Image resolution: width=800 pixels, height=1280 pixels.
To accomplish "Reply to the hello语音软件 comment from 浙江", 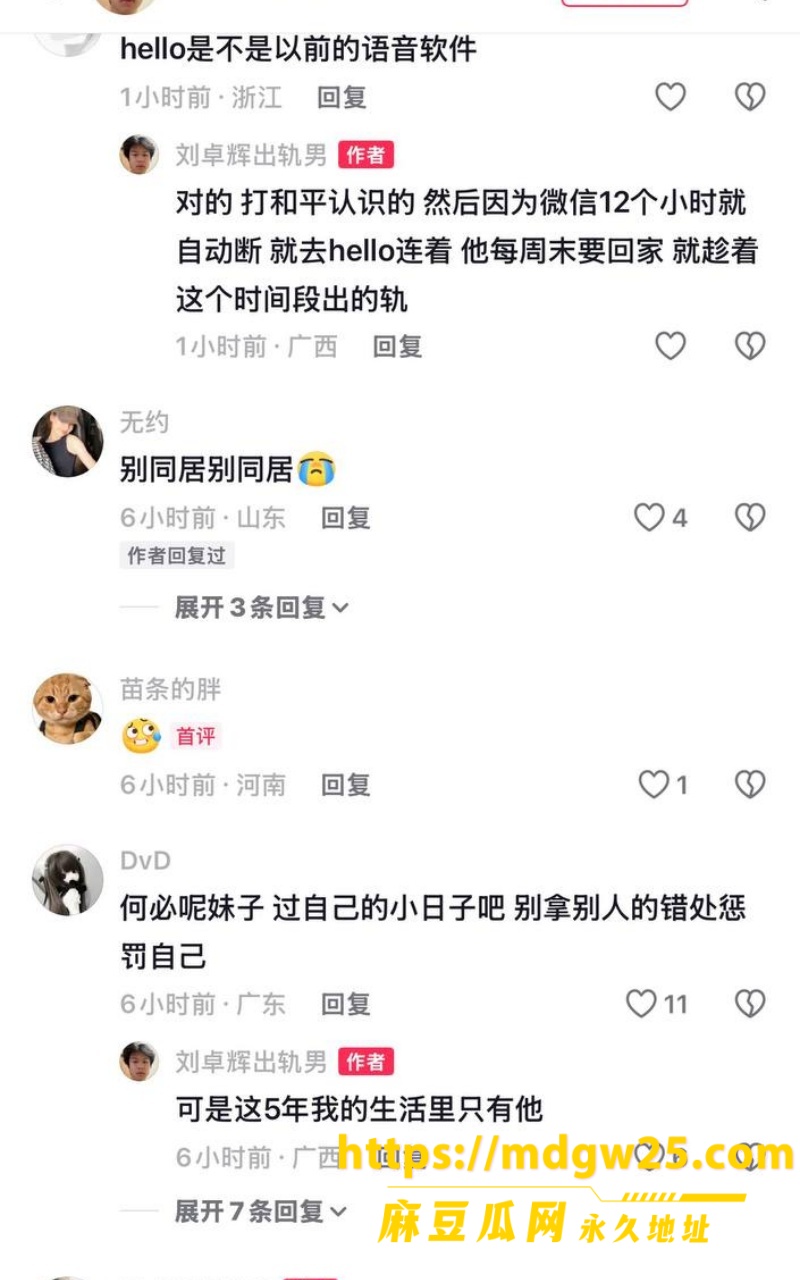I will (342, 97).
